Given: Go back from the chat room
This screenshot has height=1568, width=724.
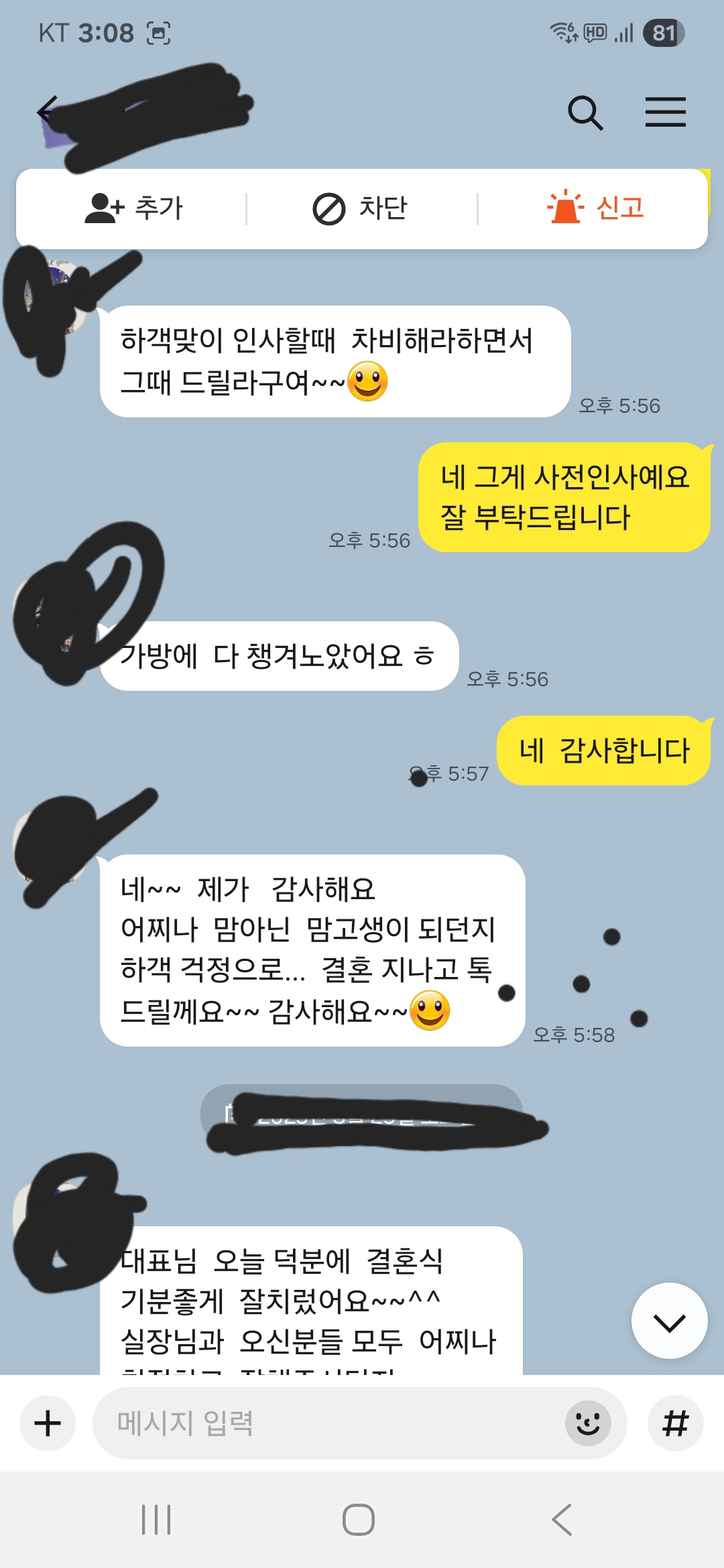Looking at the screenshot, I should click(x=47, y=111).
